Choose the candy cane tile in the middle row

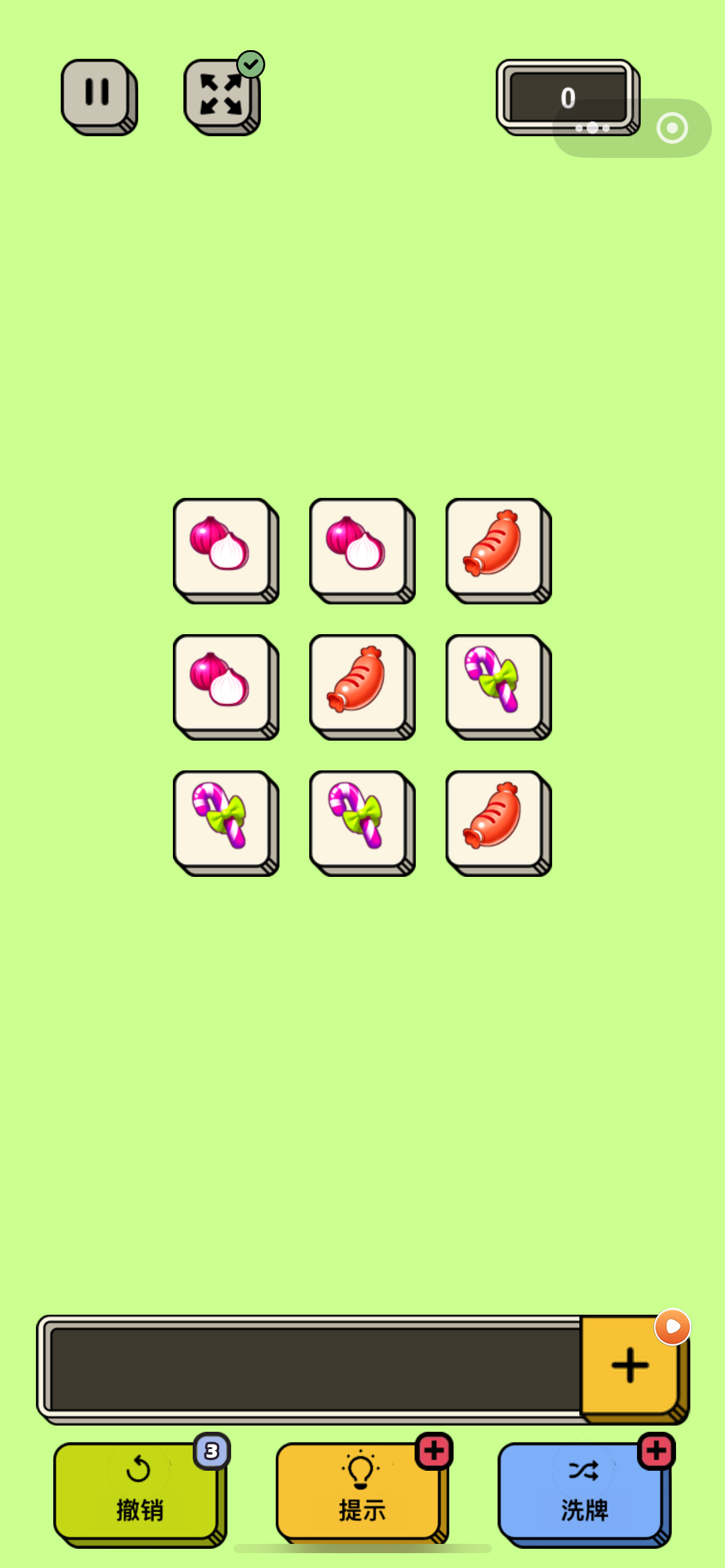pyautogui.click(x=495, y=684)
